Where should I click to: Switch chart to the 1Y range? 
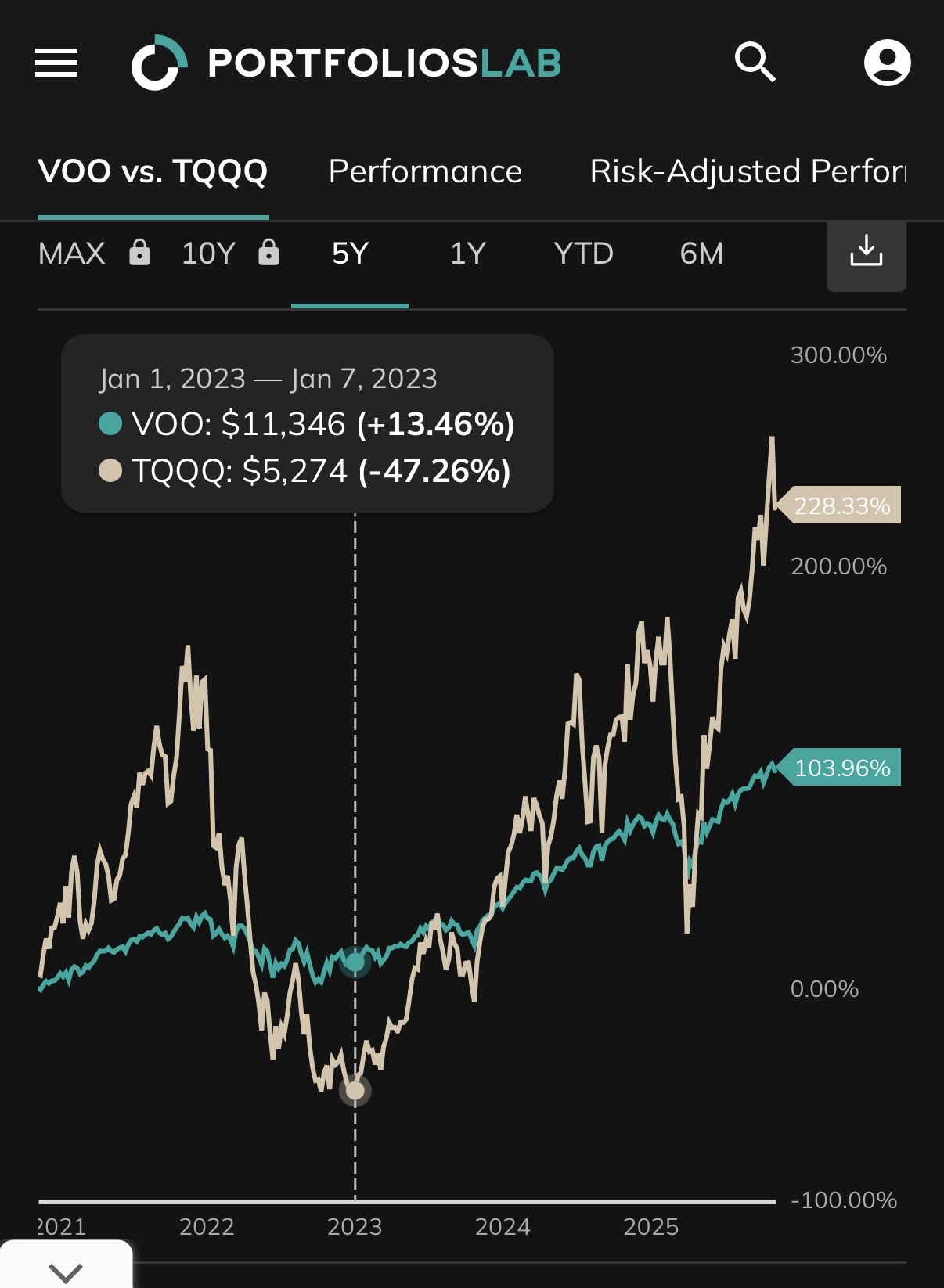coord(468,254)
